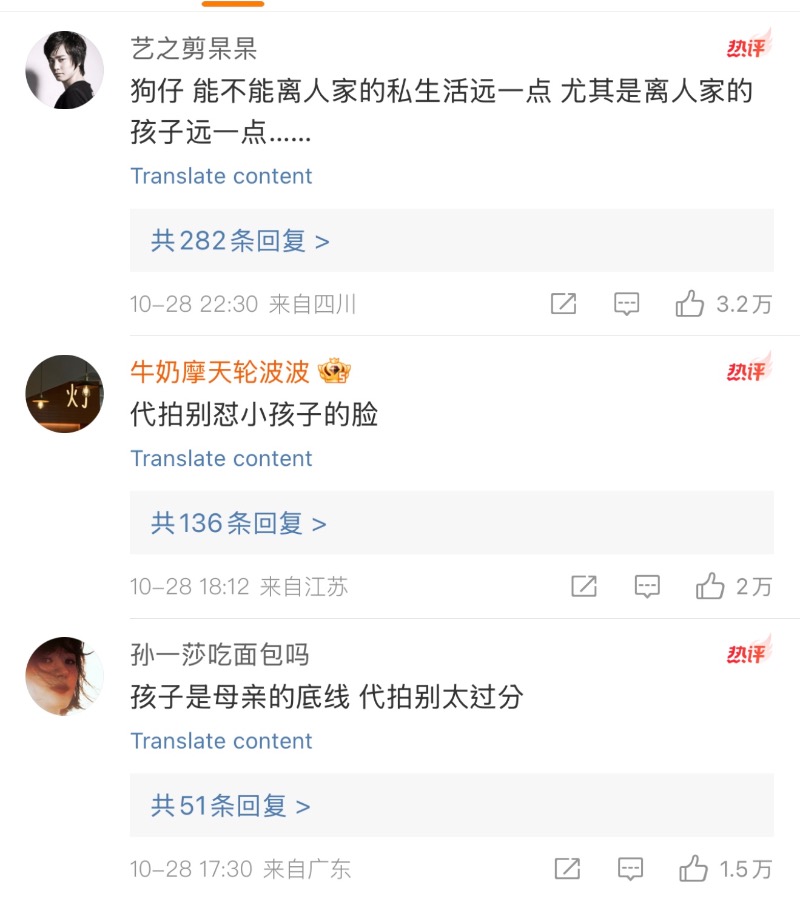Open 艺之剪杲杲's profile avatar

64,69
